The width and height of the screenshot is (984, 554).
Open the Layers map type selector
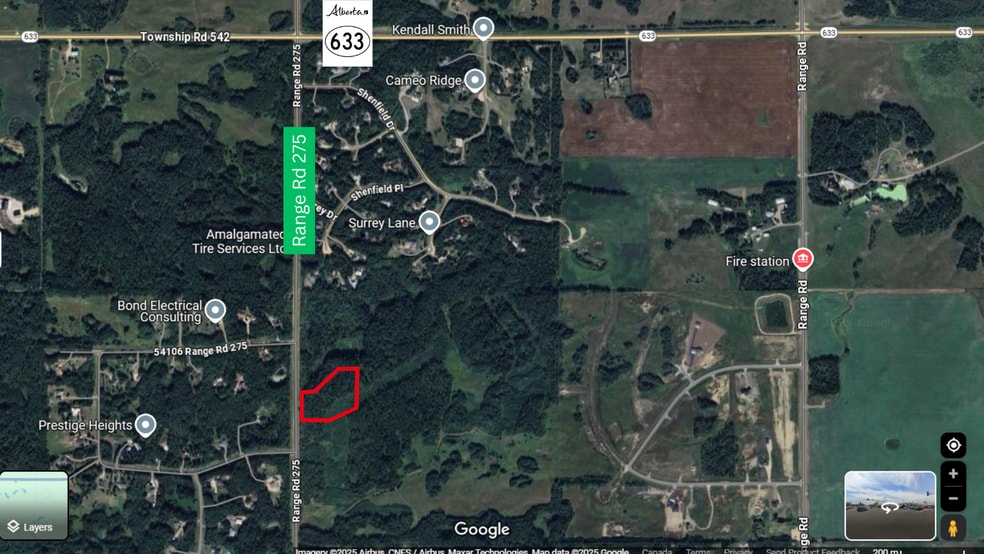pyautogui.click(x=34, y=506)
